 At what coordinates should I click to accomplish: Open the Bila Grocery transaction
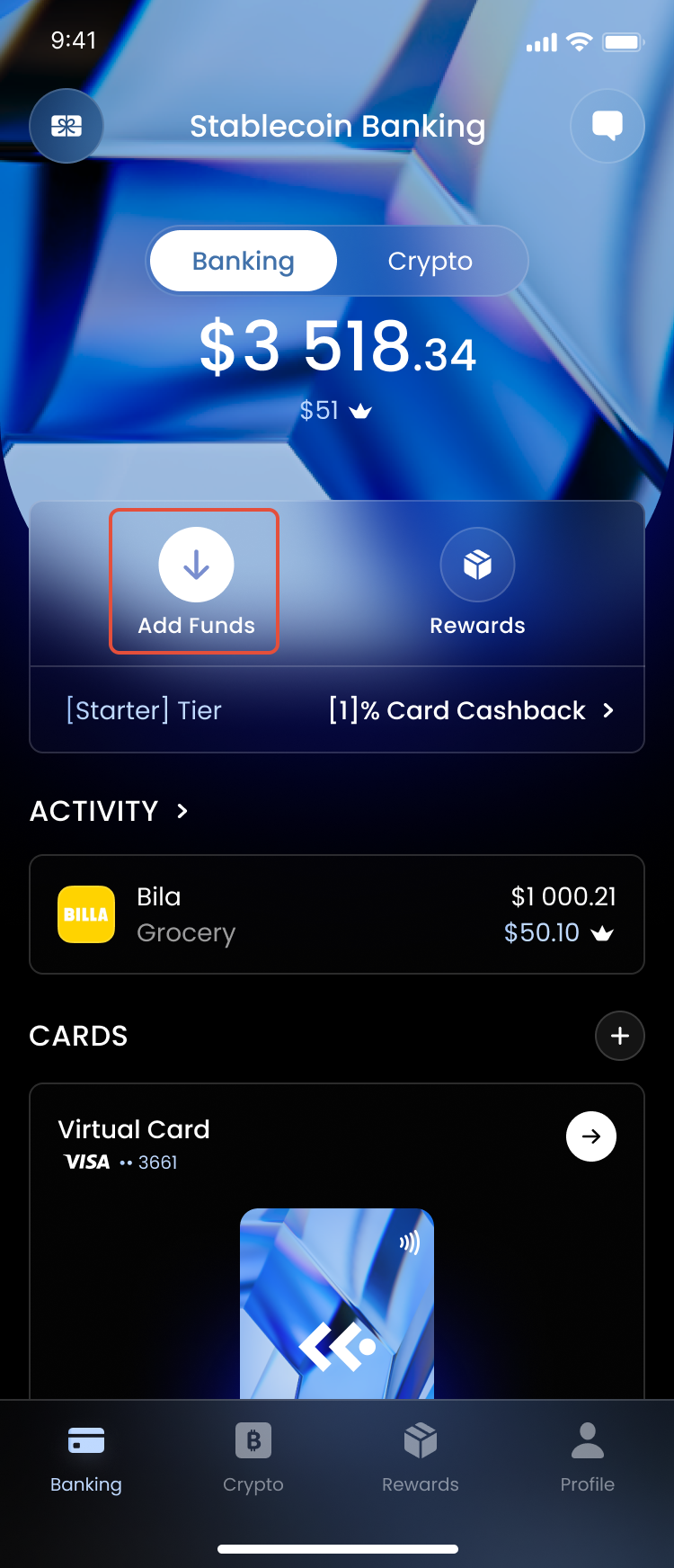337,914
